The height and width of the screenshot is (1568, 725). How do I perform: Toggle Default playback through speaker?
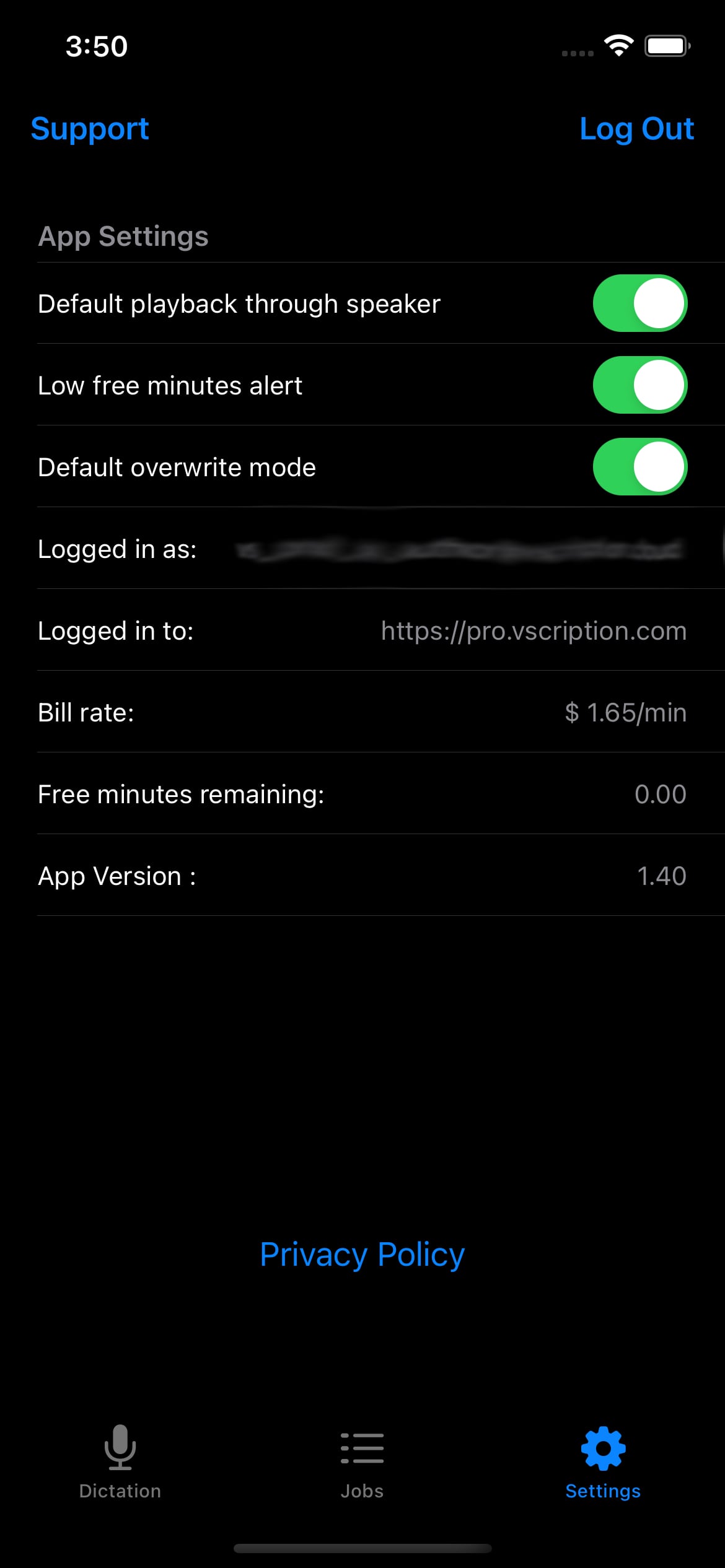point(640,303)
